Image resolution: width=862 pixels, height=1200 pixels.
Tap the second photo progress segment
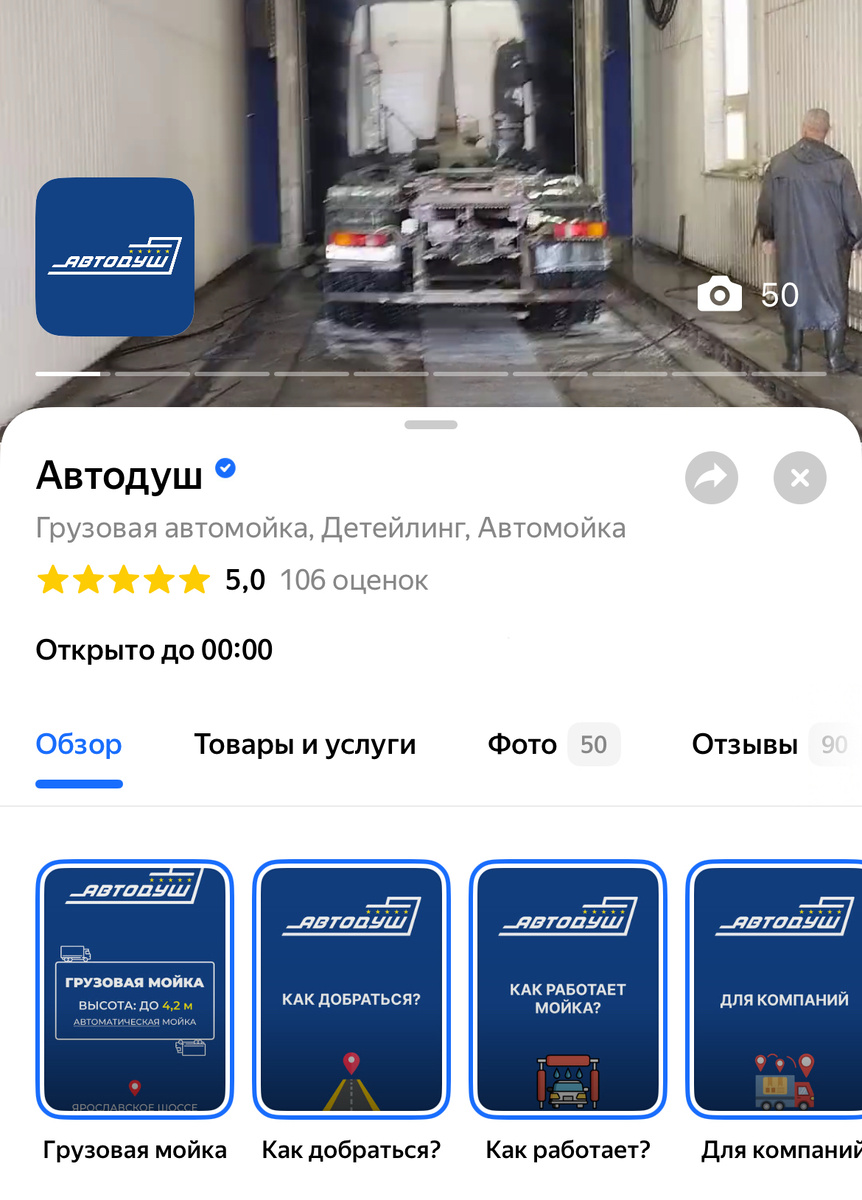point(153,373)
